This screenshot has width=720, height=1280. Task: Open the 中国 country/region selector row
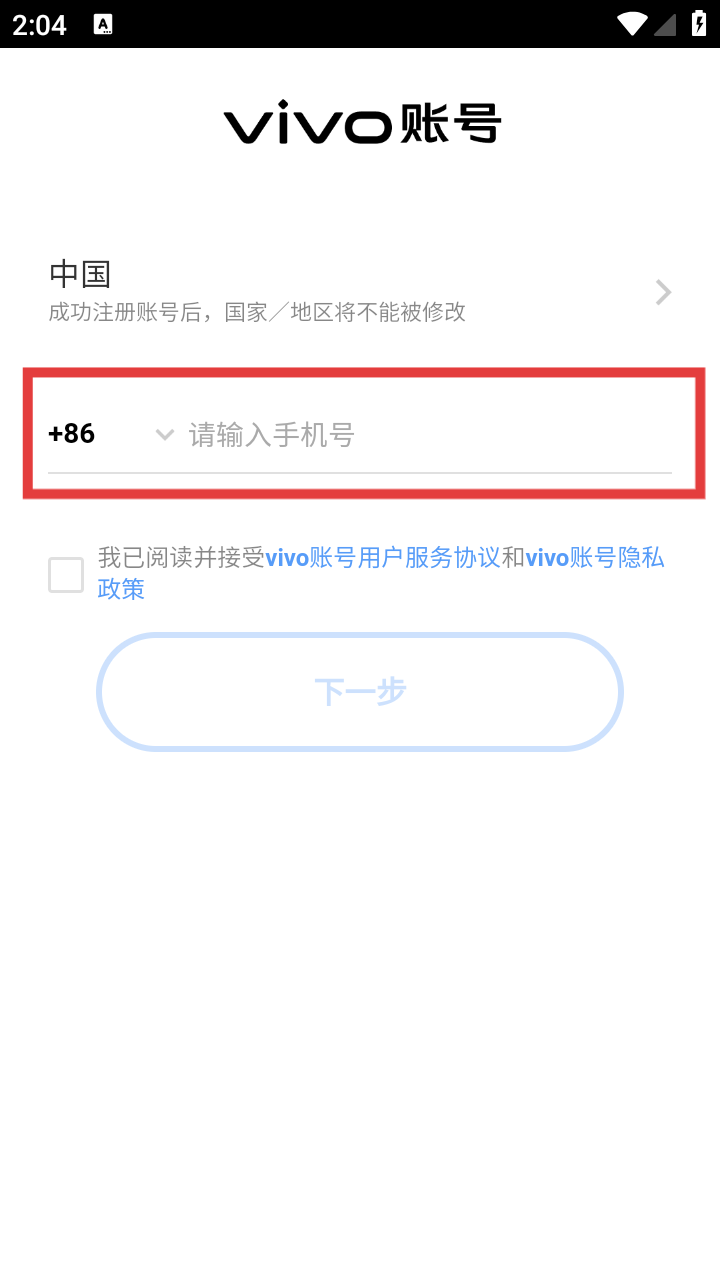pos(360,291)
